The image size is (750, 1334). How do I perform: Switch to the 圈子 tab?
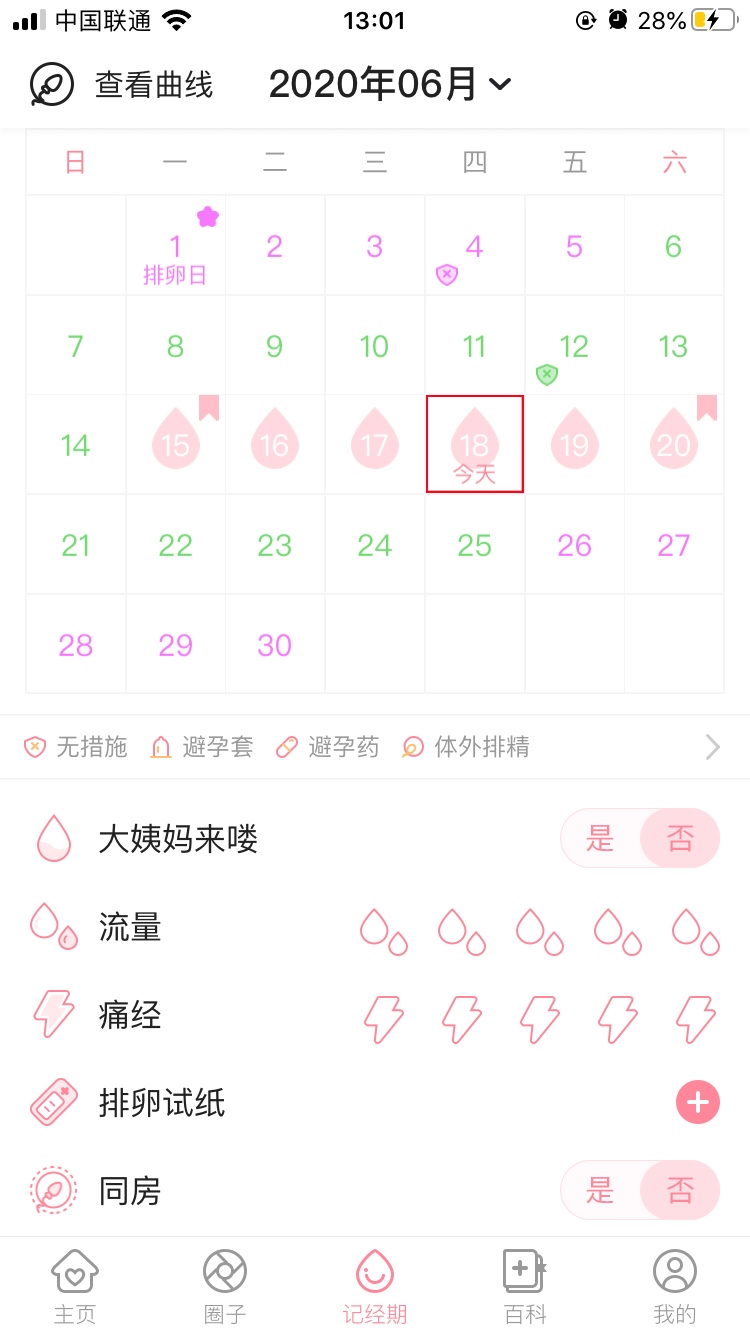click(x=225, y=1286)
